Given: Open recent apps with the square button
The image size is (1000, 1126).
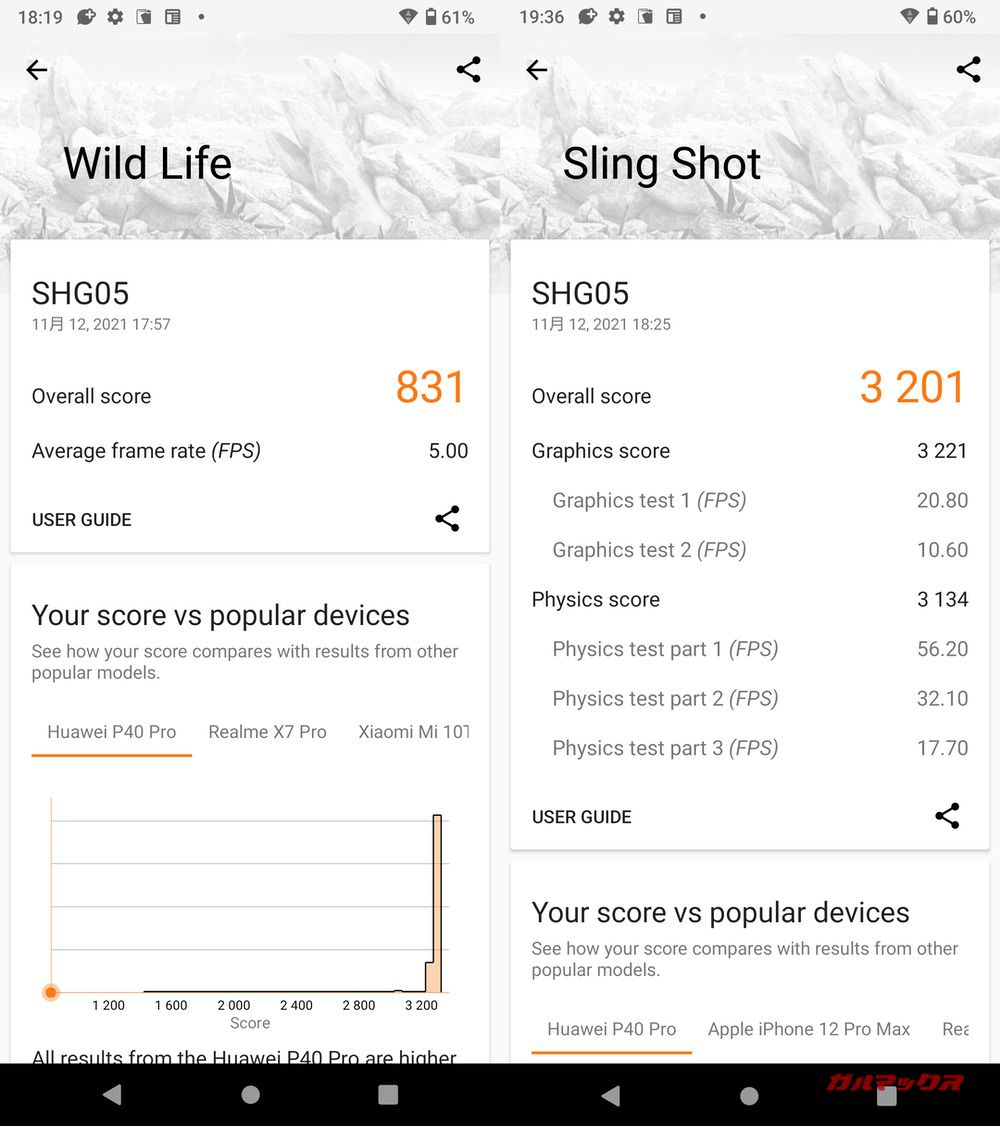Looking at the screenshot, I should 388,1095.
